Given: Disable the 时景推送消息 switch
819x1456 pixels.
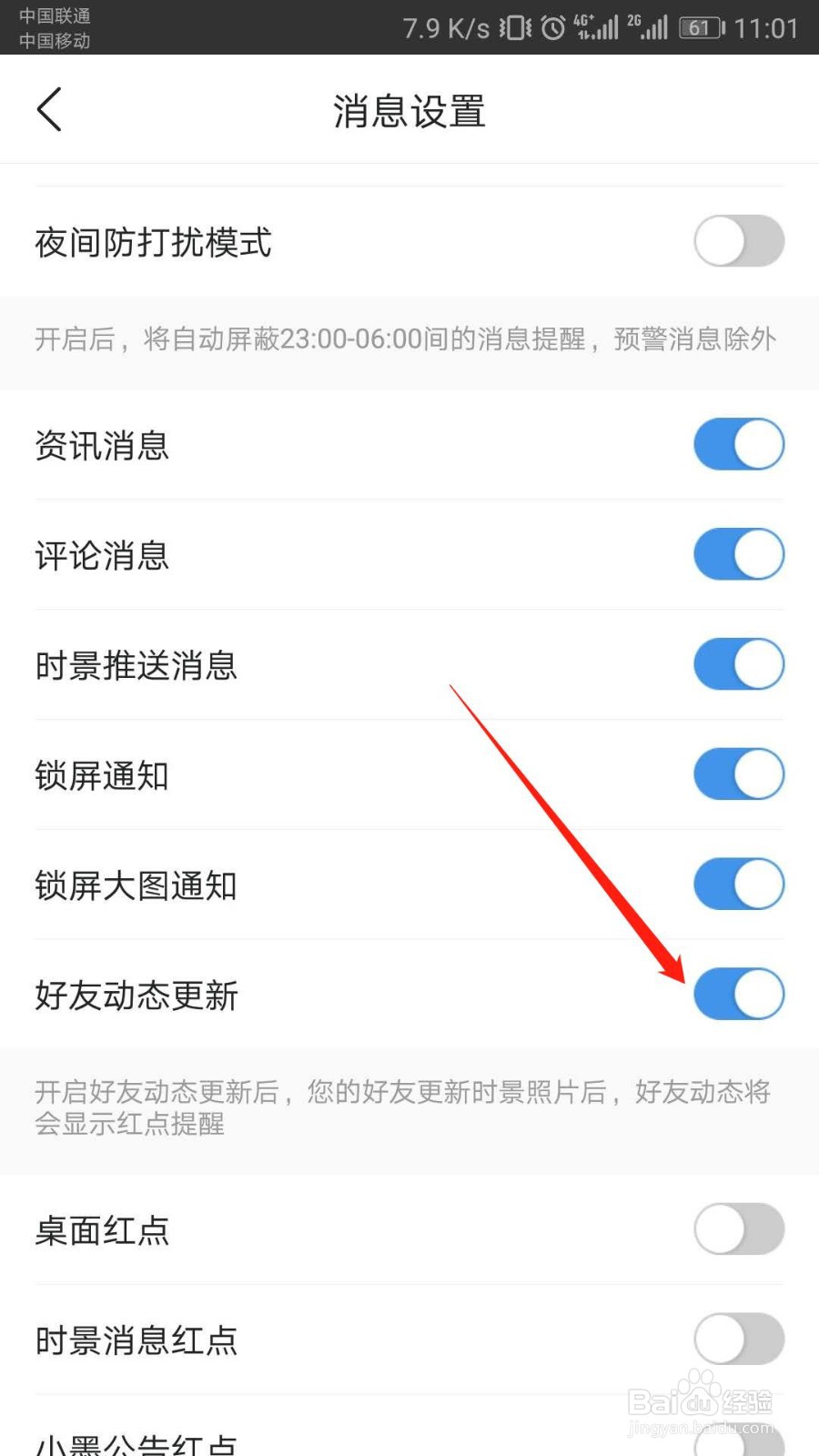Looking at the screenshot, I should [x=739, y=664].
